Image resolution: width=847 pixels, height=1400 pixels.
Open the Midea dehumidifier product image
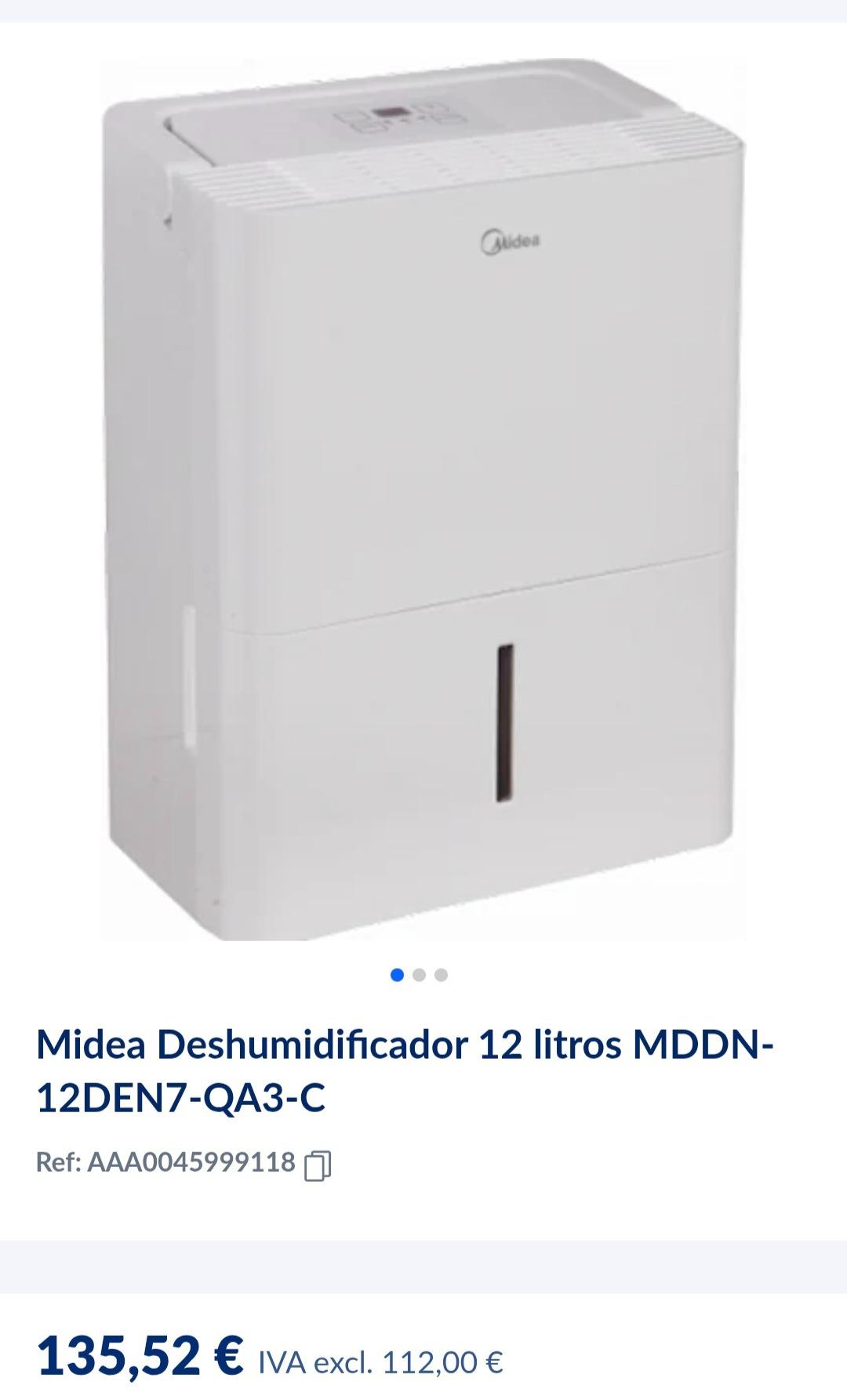(423, 499)
